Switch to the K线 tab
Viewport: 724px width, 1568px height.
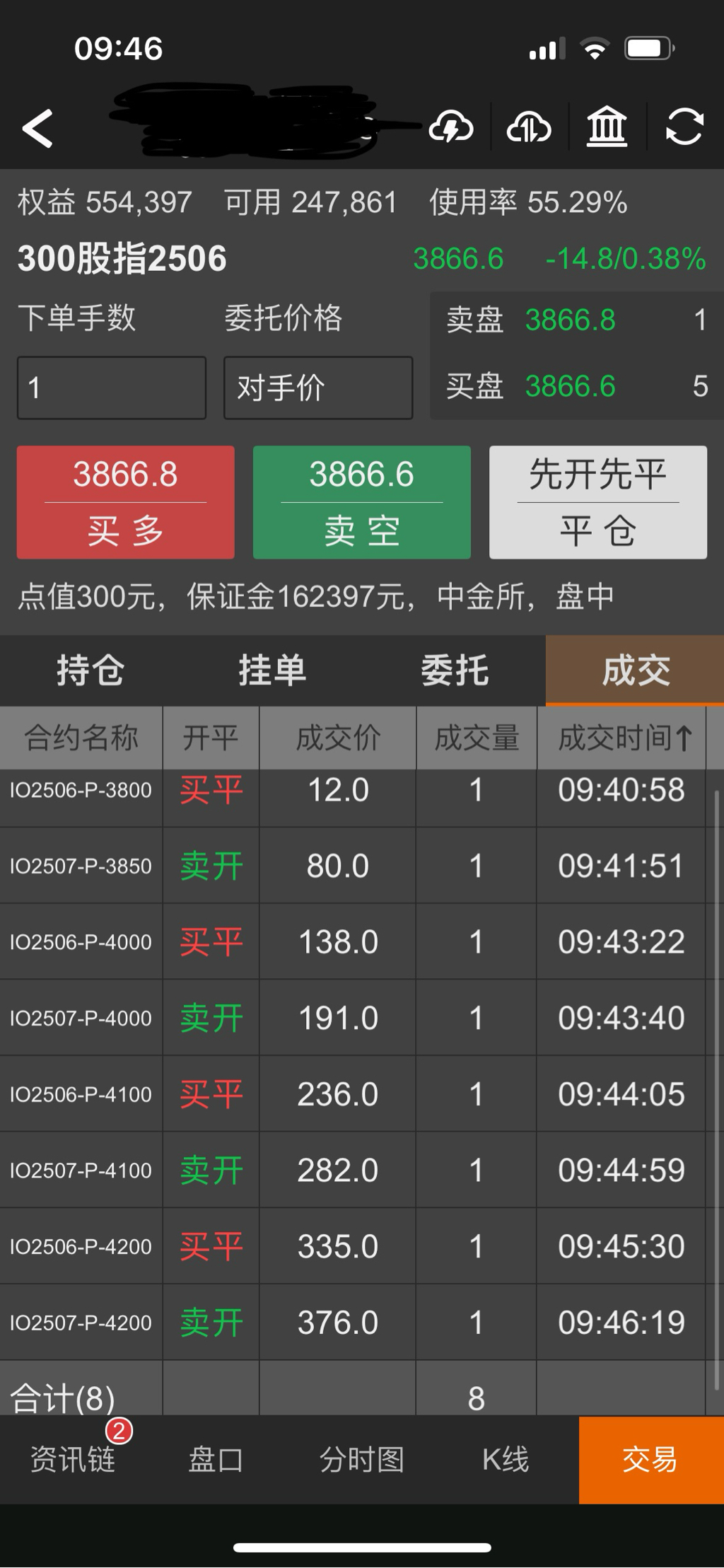pos(506,1459)
